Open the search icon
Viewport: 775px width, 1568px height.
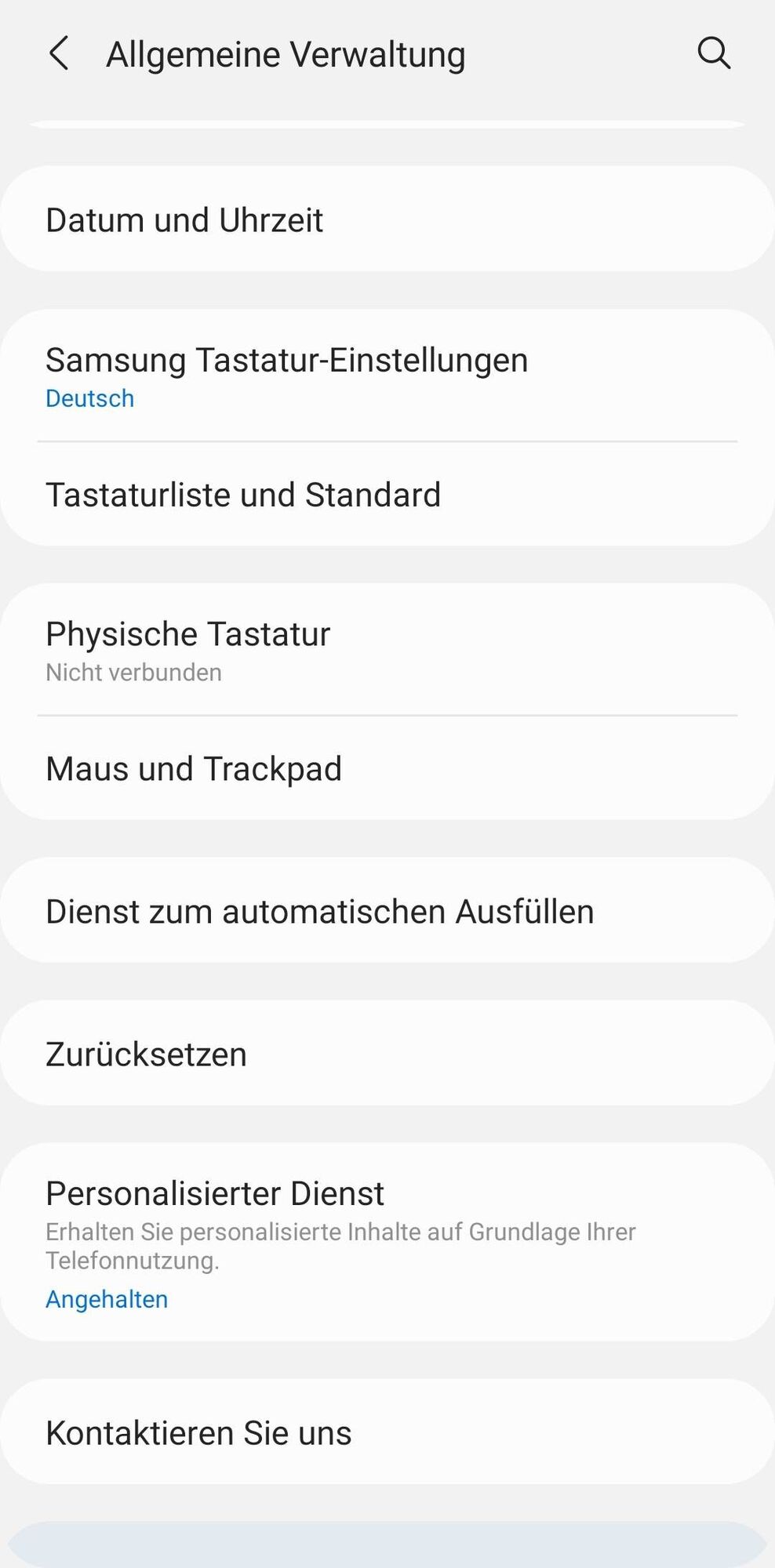tap(713, 54)
